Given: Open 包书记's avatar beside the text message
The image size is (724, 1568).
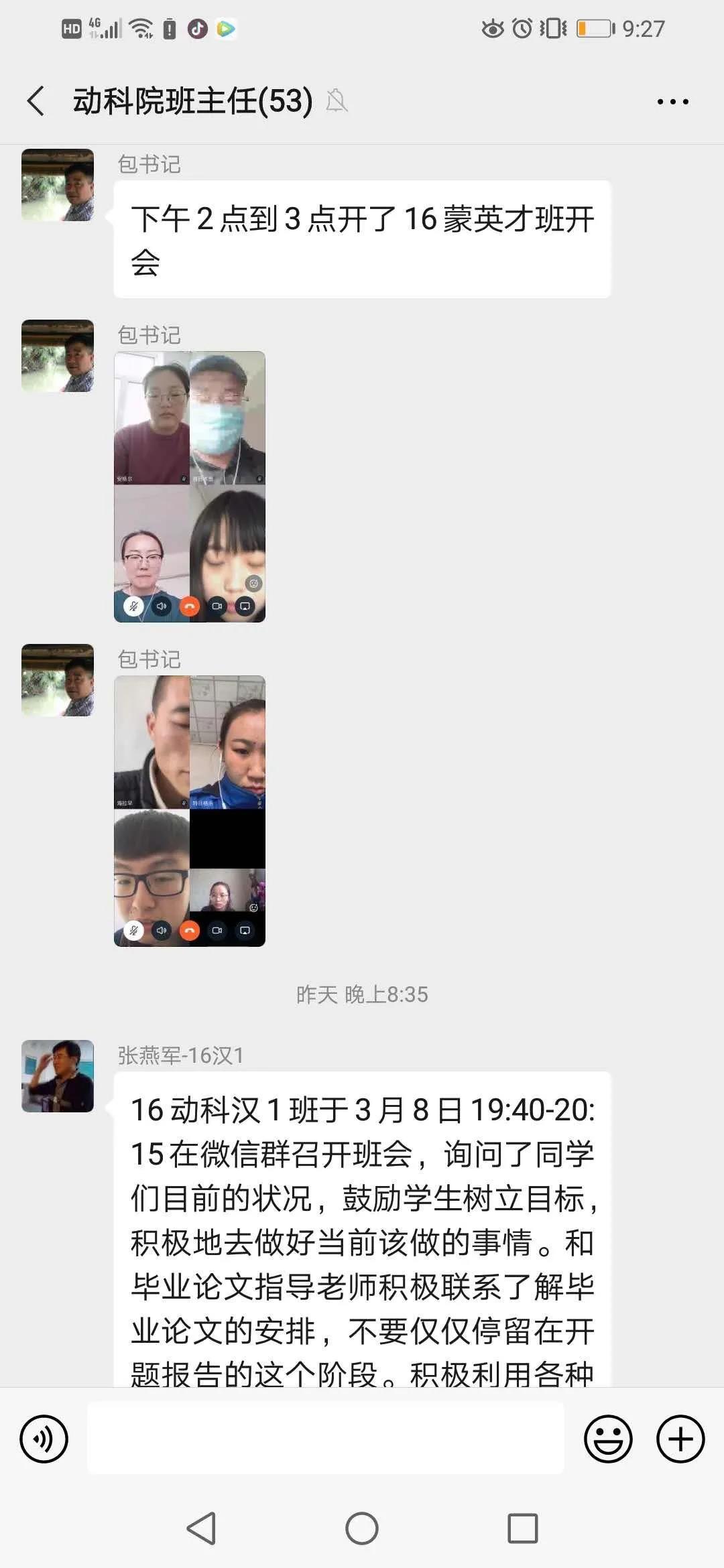Looking at the screenshot, I should tap(58, 185).
